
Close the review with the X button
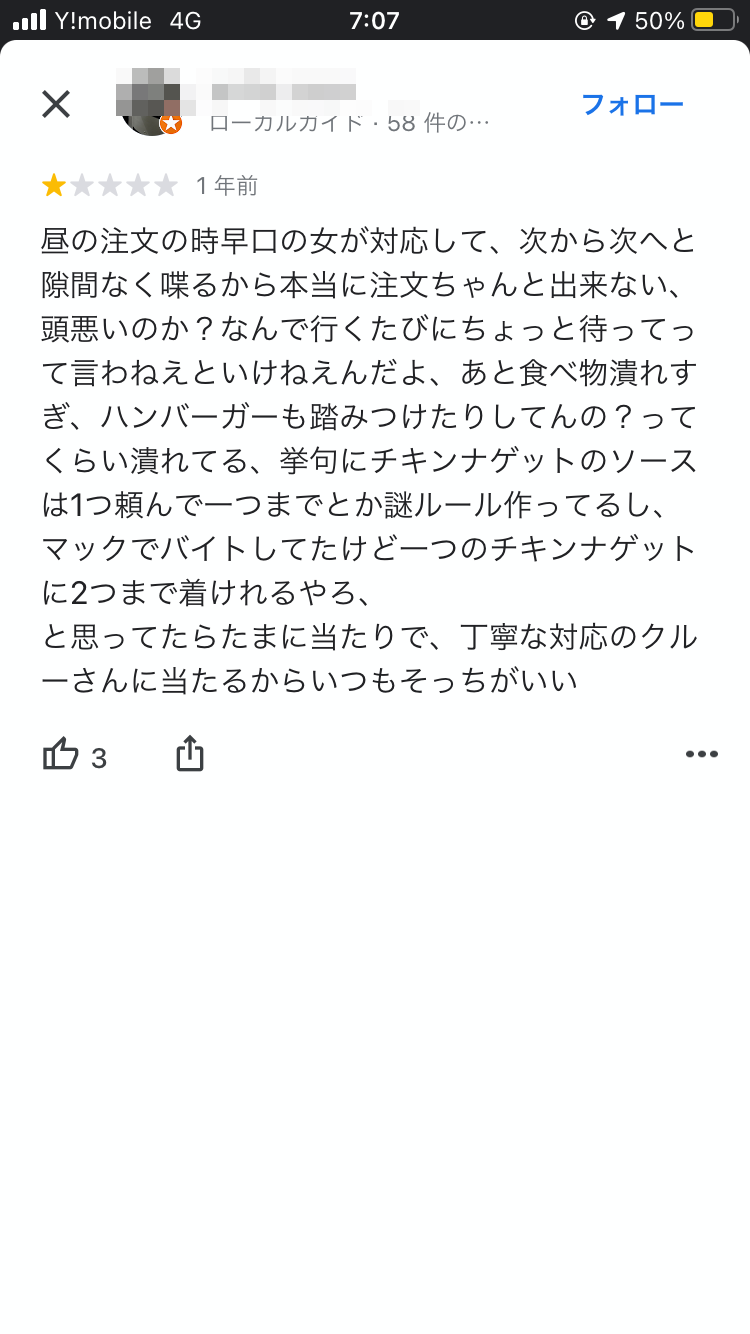click(x=56, y=104)
